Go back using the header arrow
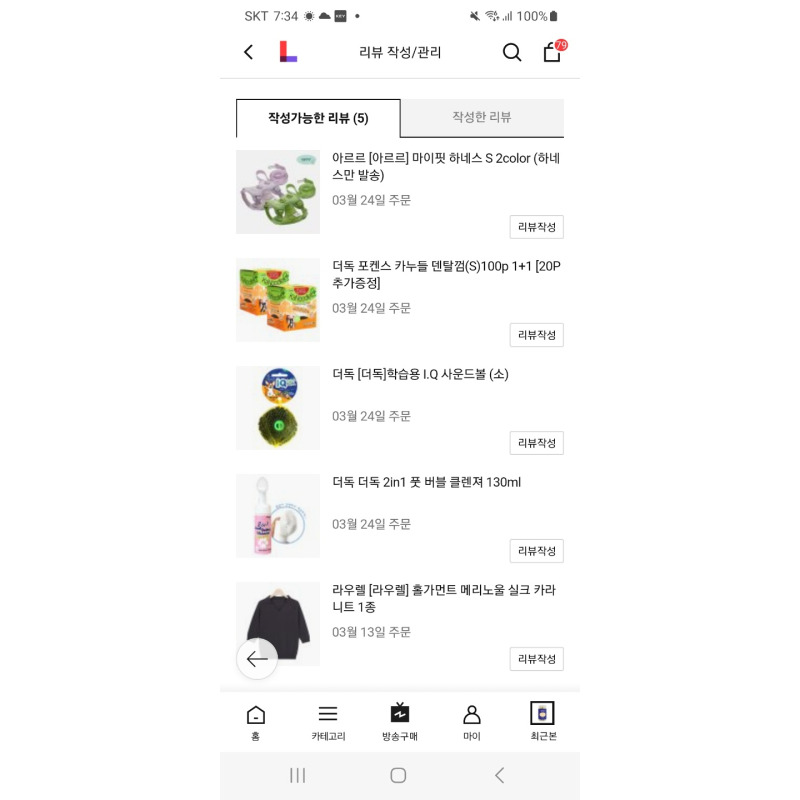Screen dimensions: 800x800 coord(248,52)
